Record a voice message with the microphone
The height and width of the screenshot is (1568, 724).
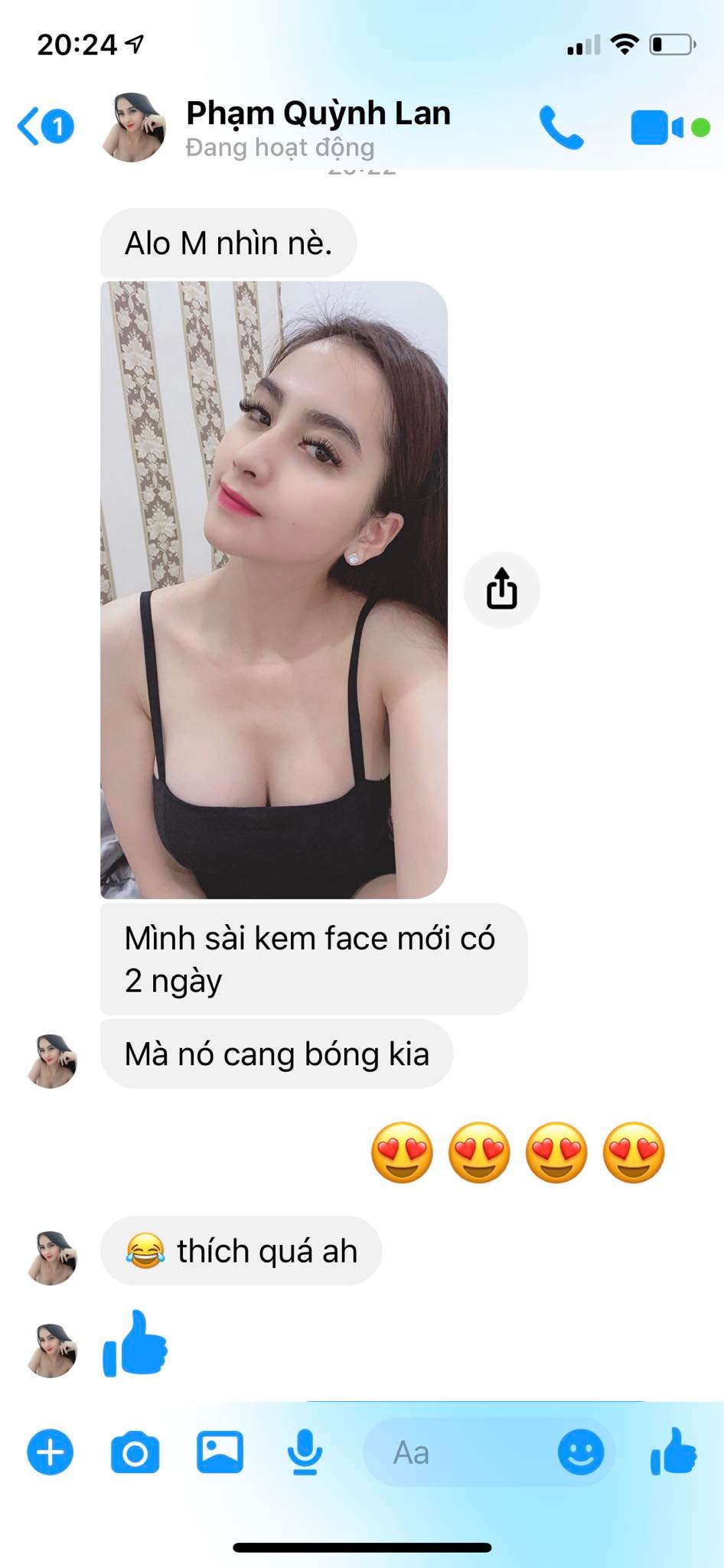(x=305, y=1452)
